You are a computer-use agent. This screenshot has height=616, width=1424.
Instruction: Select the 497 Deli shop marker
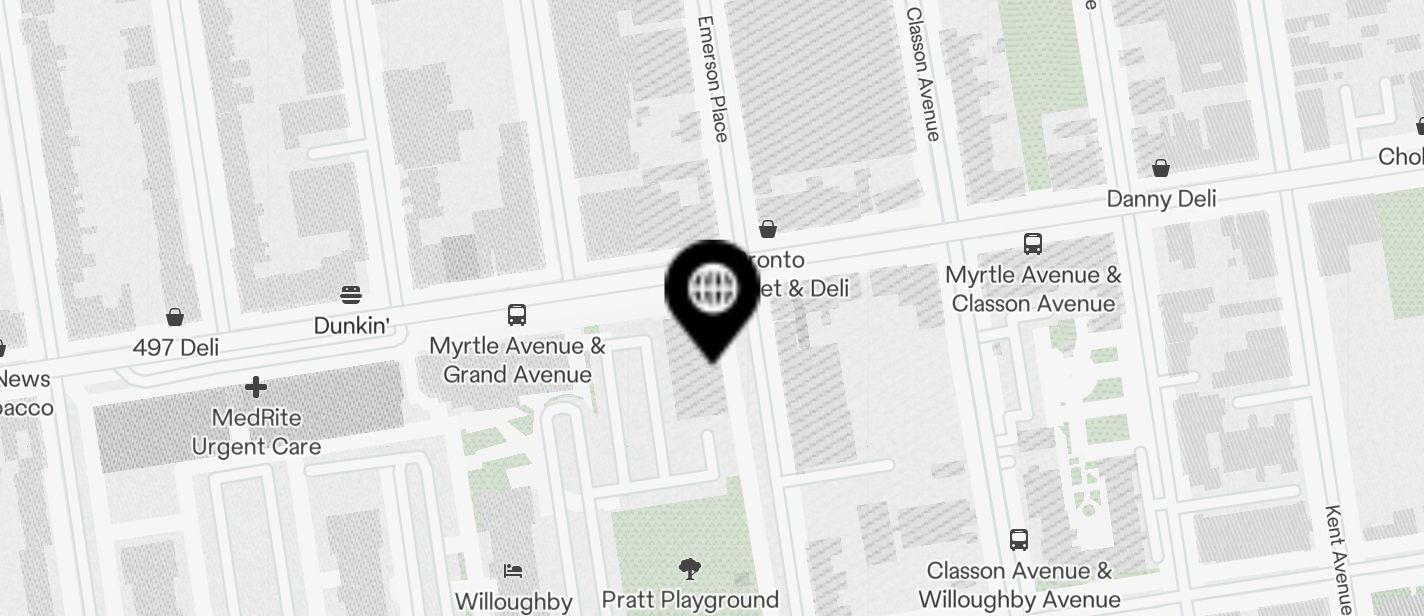(x=175, y=318)
